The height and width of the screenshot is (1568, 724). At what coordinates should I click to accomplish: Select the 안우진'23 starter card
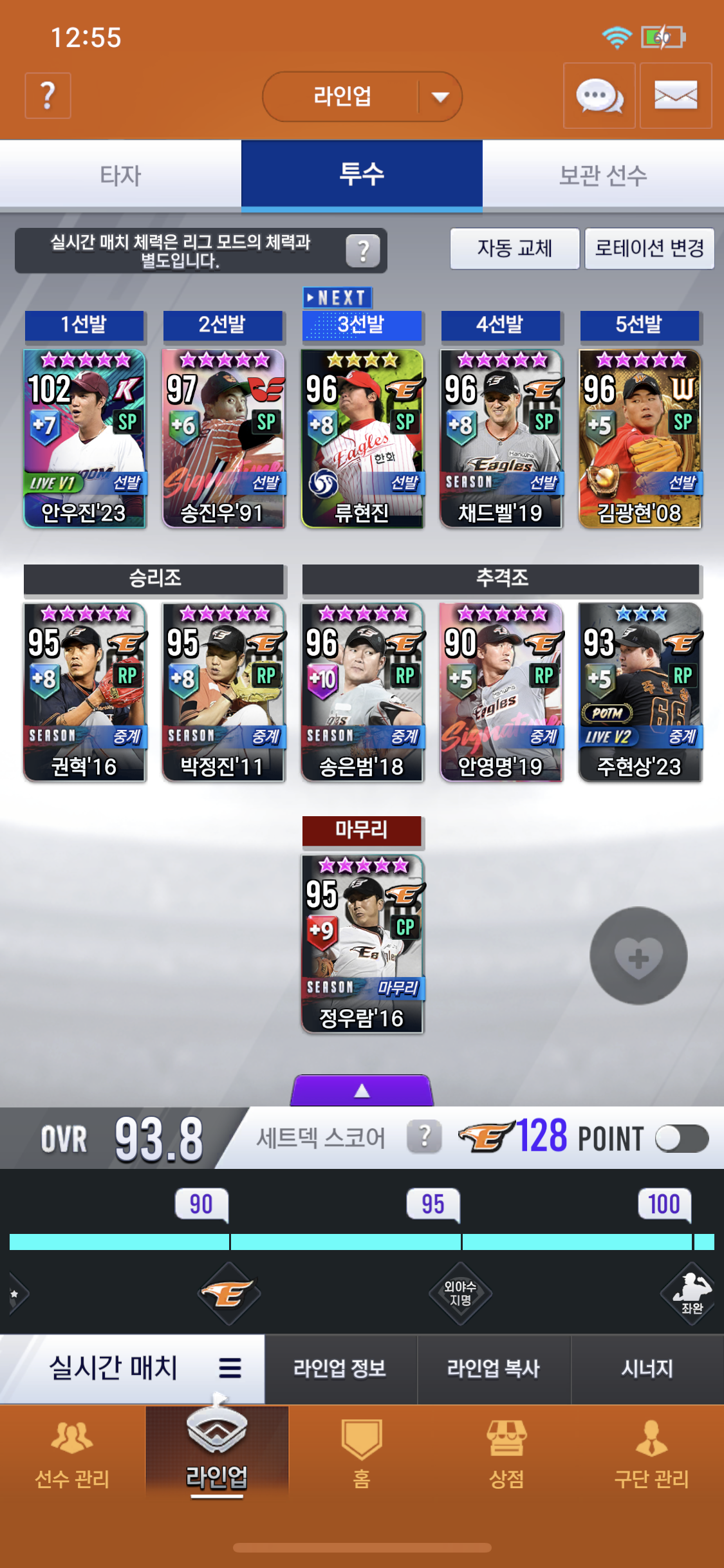(x=84, y=438)
